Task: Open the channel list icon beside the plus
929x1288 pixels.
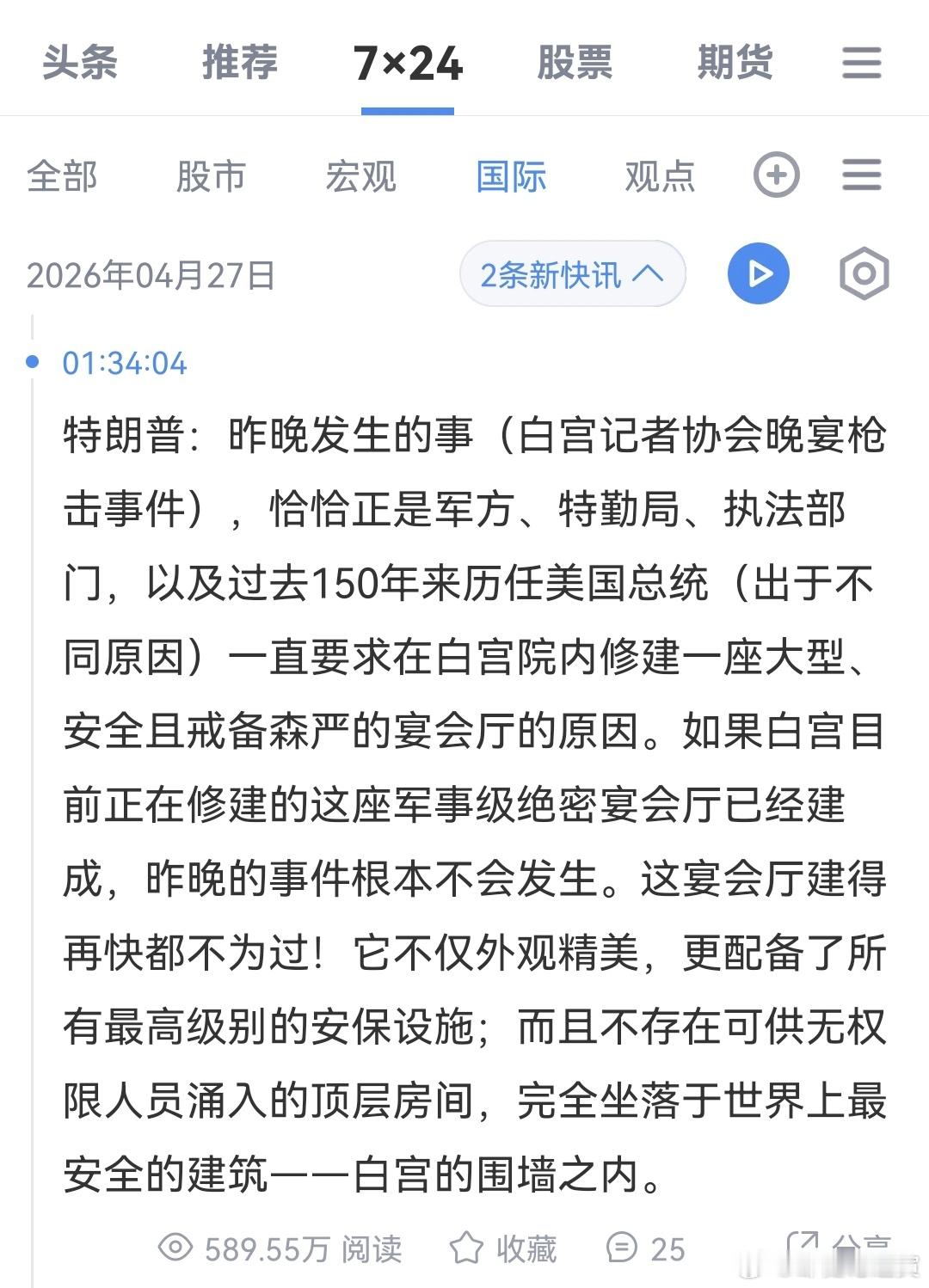Action: pos(863,175)
